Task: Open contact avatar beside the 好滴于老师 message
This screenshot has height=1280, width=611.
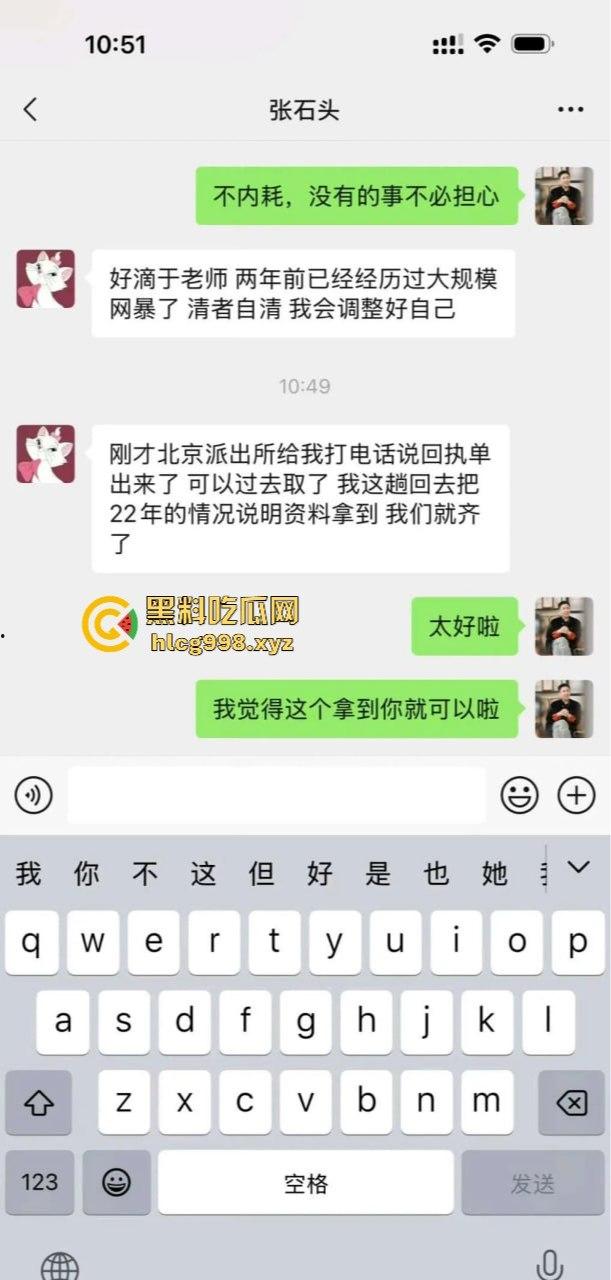Action: click(46, 279)
